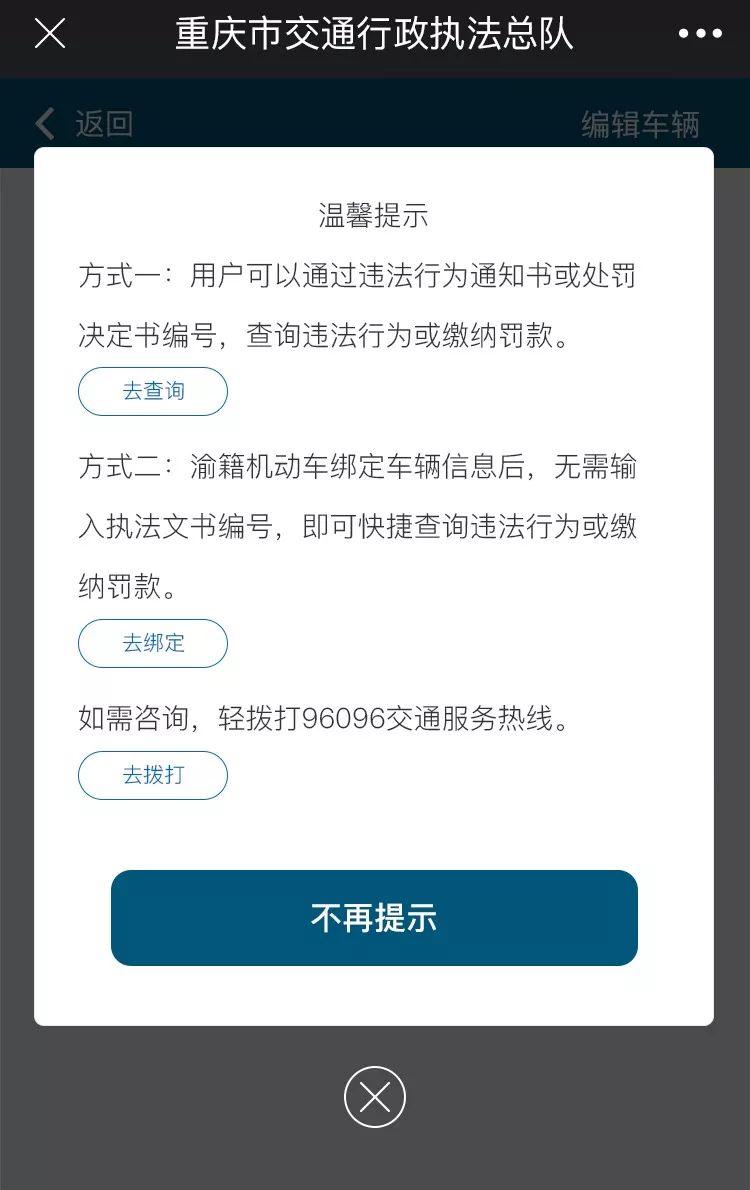Select 不再提示 to stop showing tips
The image size is (750, 1190).
pyautogui.click(x=374, y=918)
